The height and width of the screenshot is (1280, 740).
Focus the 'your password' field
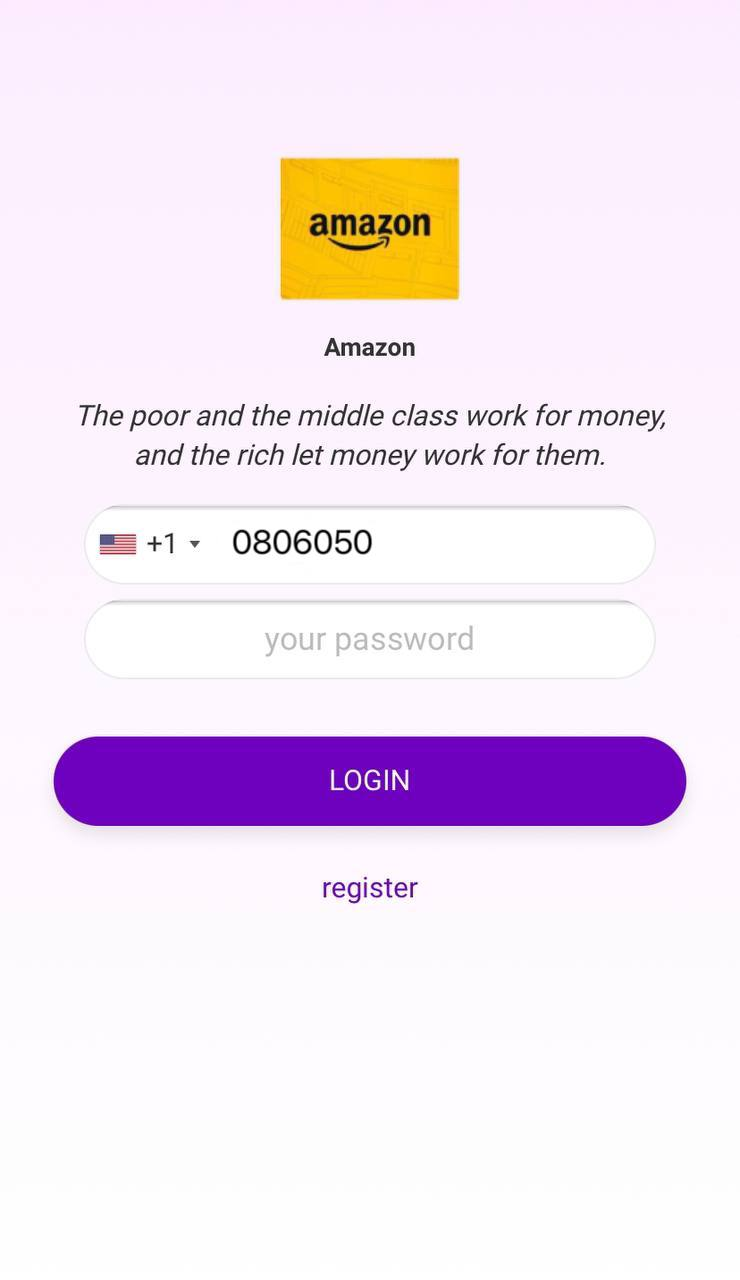(369, 640)
